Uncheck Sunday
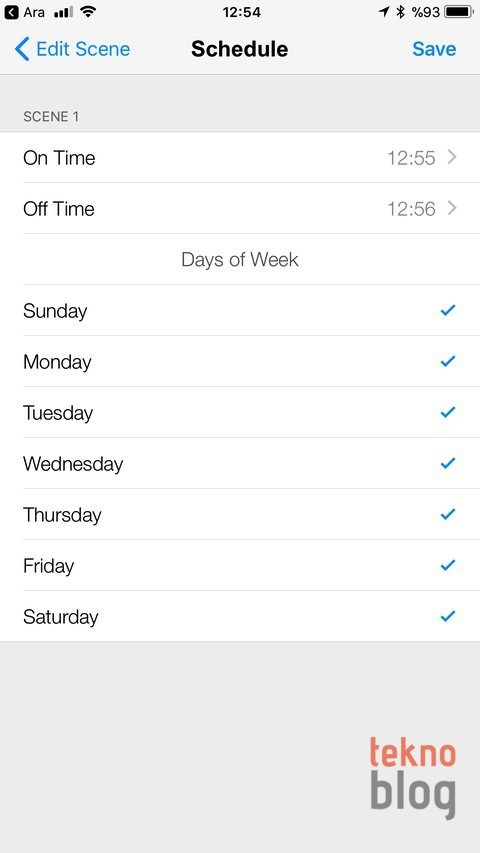480x853 pixels. [x=240, y=311]
